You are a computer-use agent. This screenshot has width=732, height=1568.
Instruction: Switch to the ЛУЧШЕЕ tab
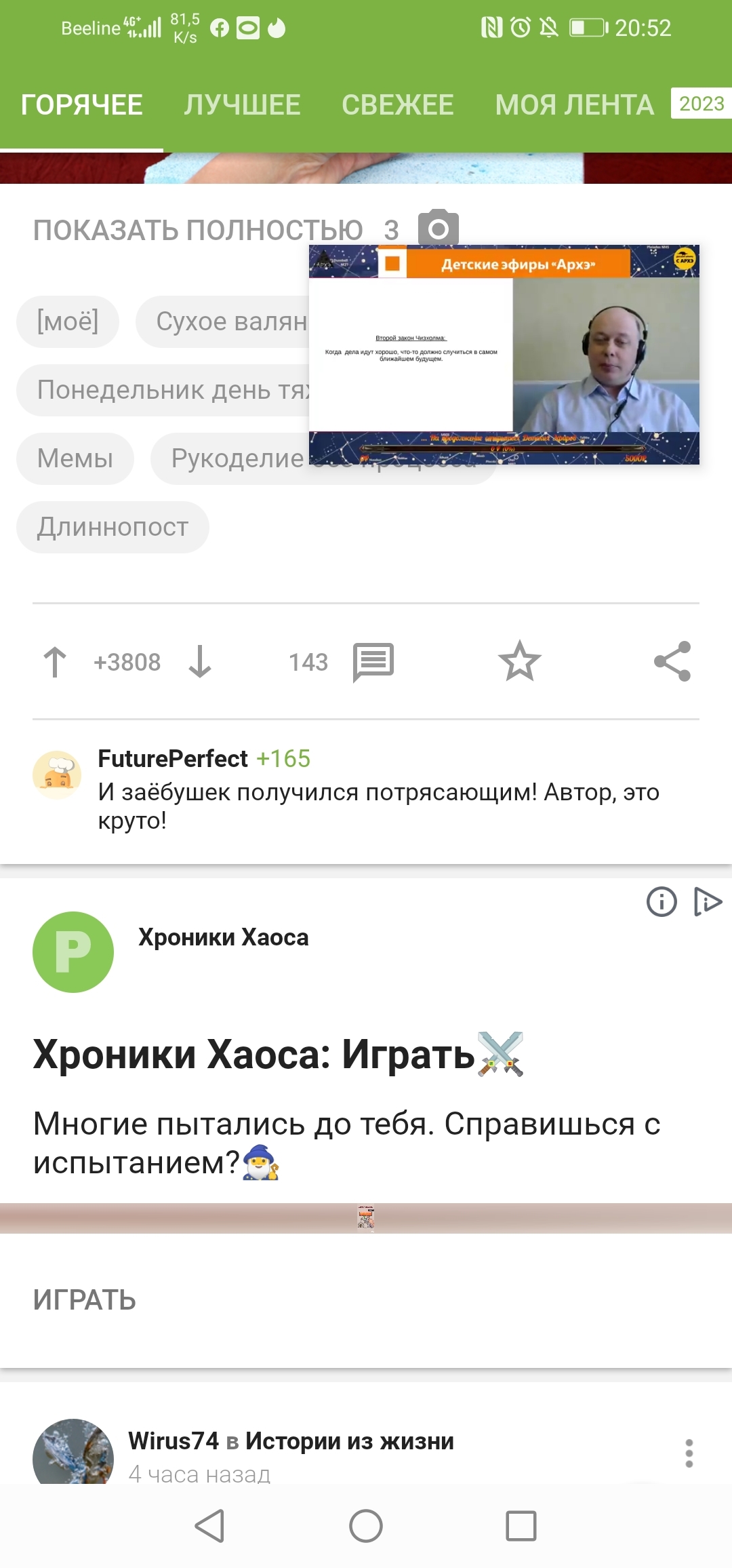(x=242, y=105)
